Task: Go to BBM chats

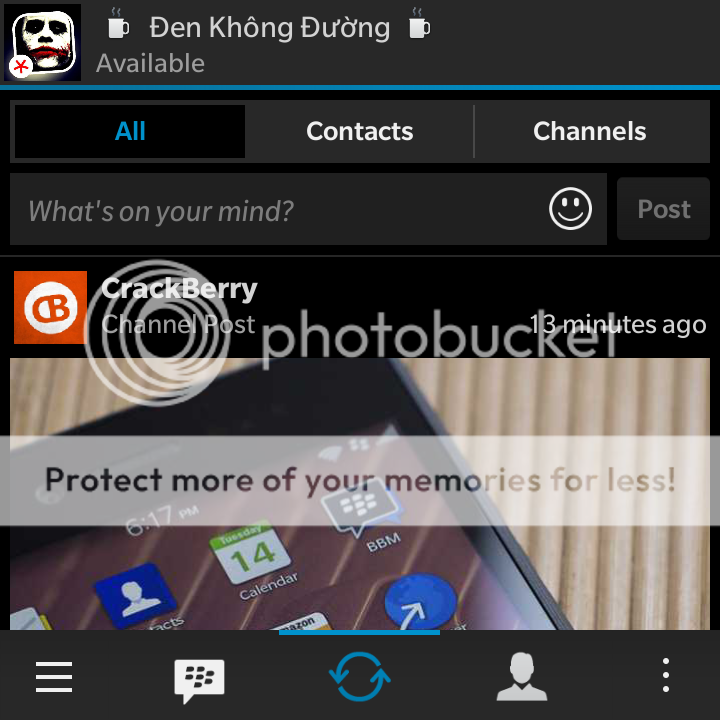Action: [199, 679]
